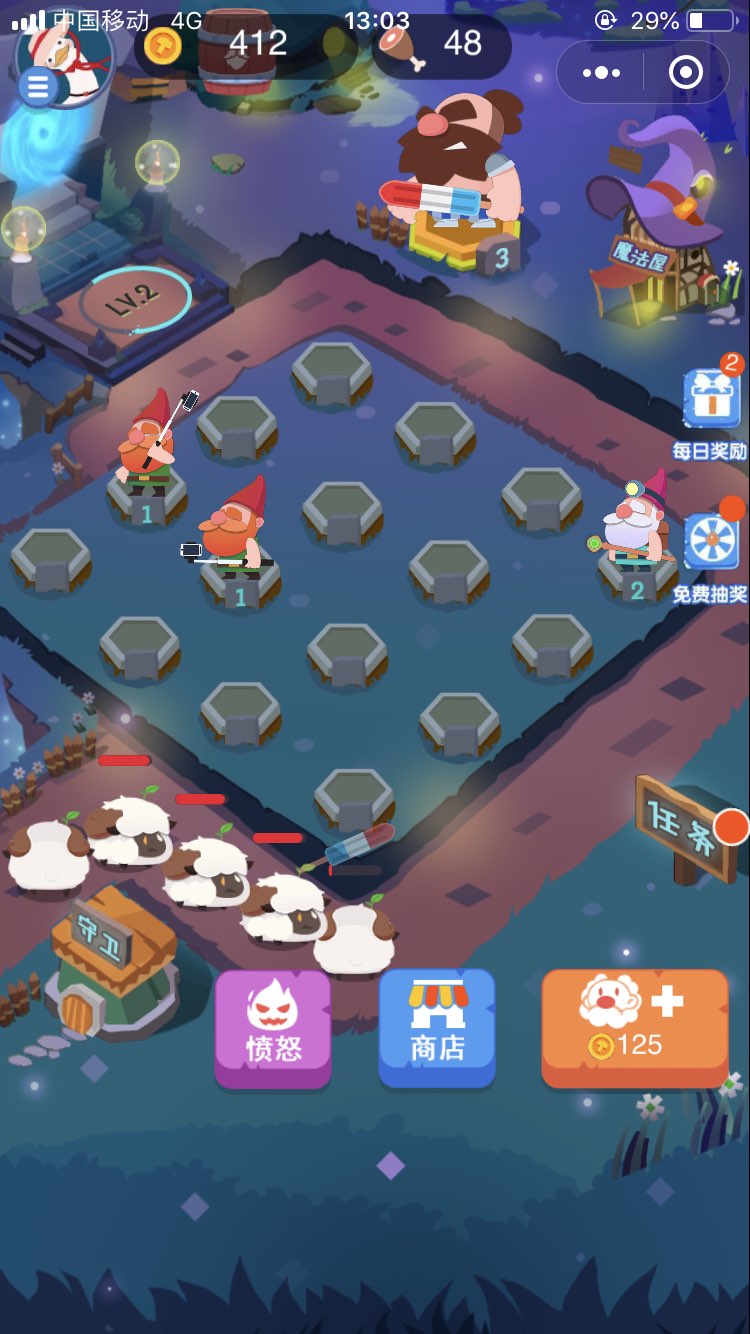Open the 免费抽奖 free lottery wheel
Image resolution: width=750 pixels, height=1334 pixels.
click(x=711, y=551)
